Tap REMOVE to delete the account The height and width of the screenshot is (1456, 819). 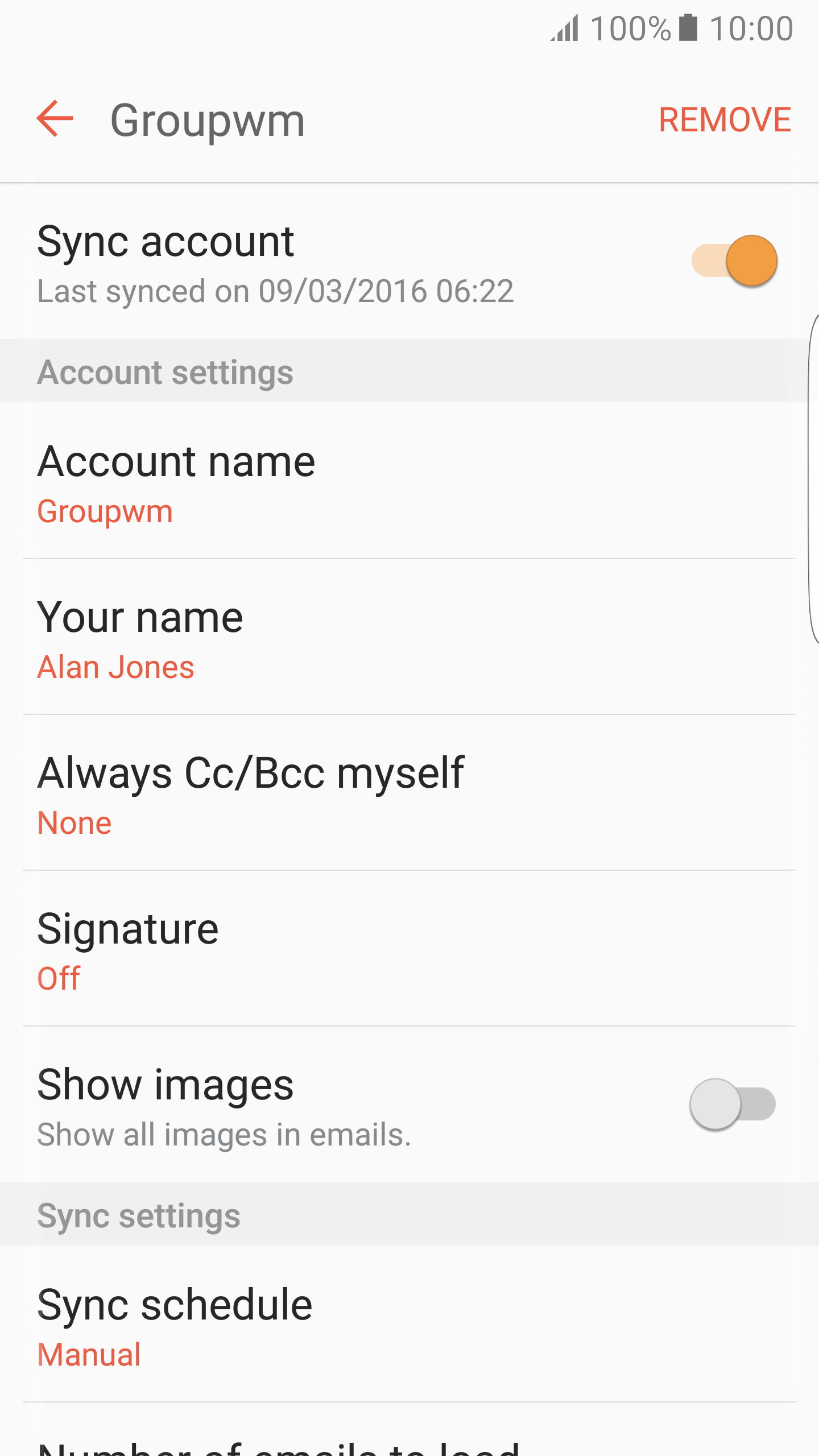click(x=725, y=119)
